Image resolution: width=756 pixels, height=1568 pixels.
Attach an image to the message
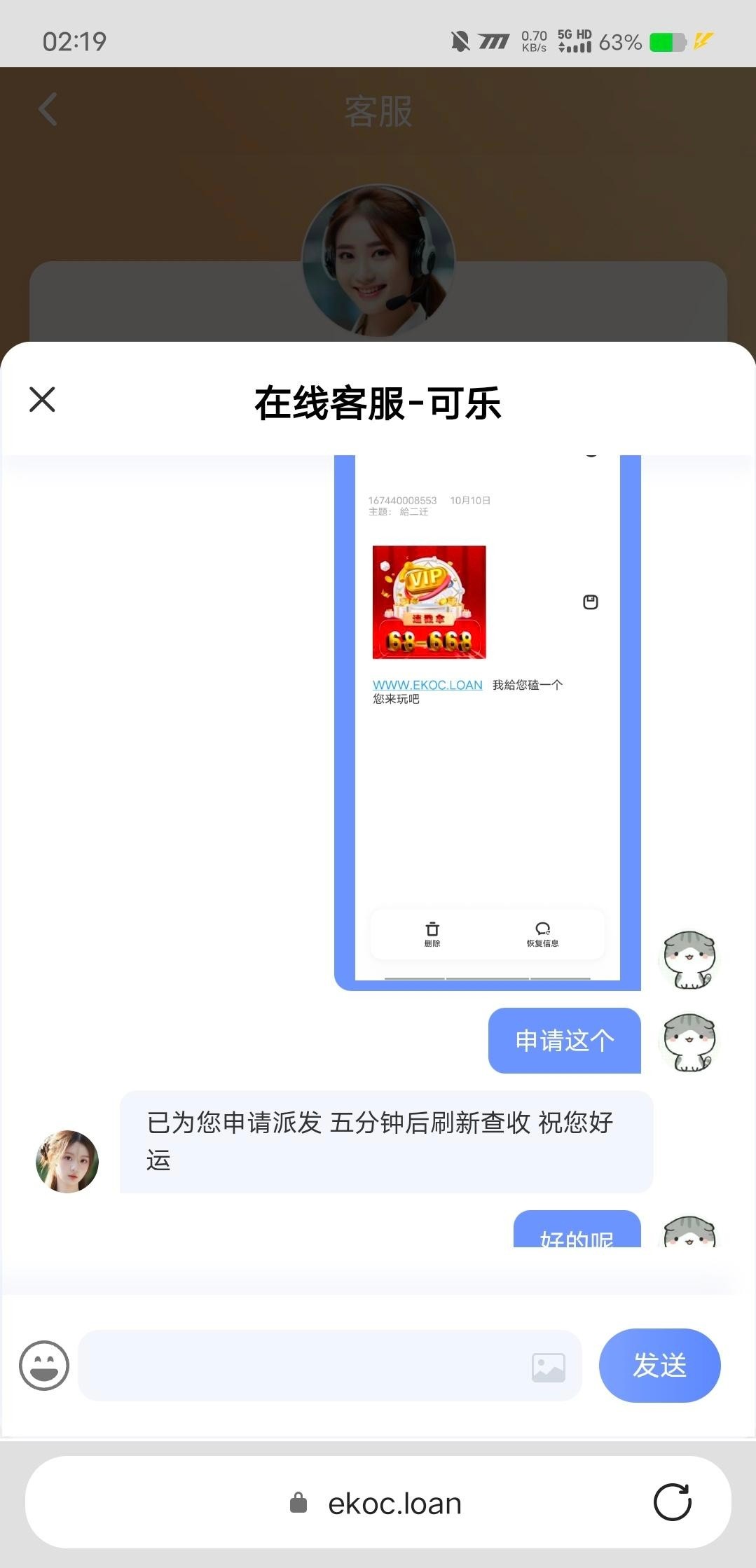click(548, 1367)
